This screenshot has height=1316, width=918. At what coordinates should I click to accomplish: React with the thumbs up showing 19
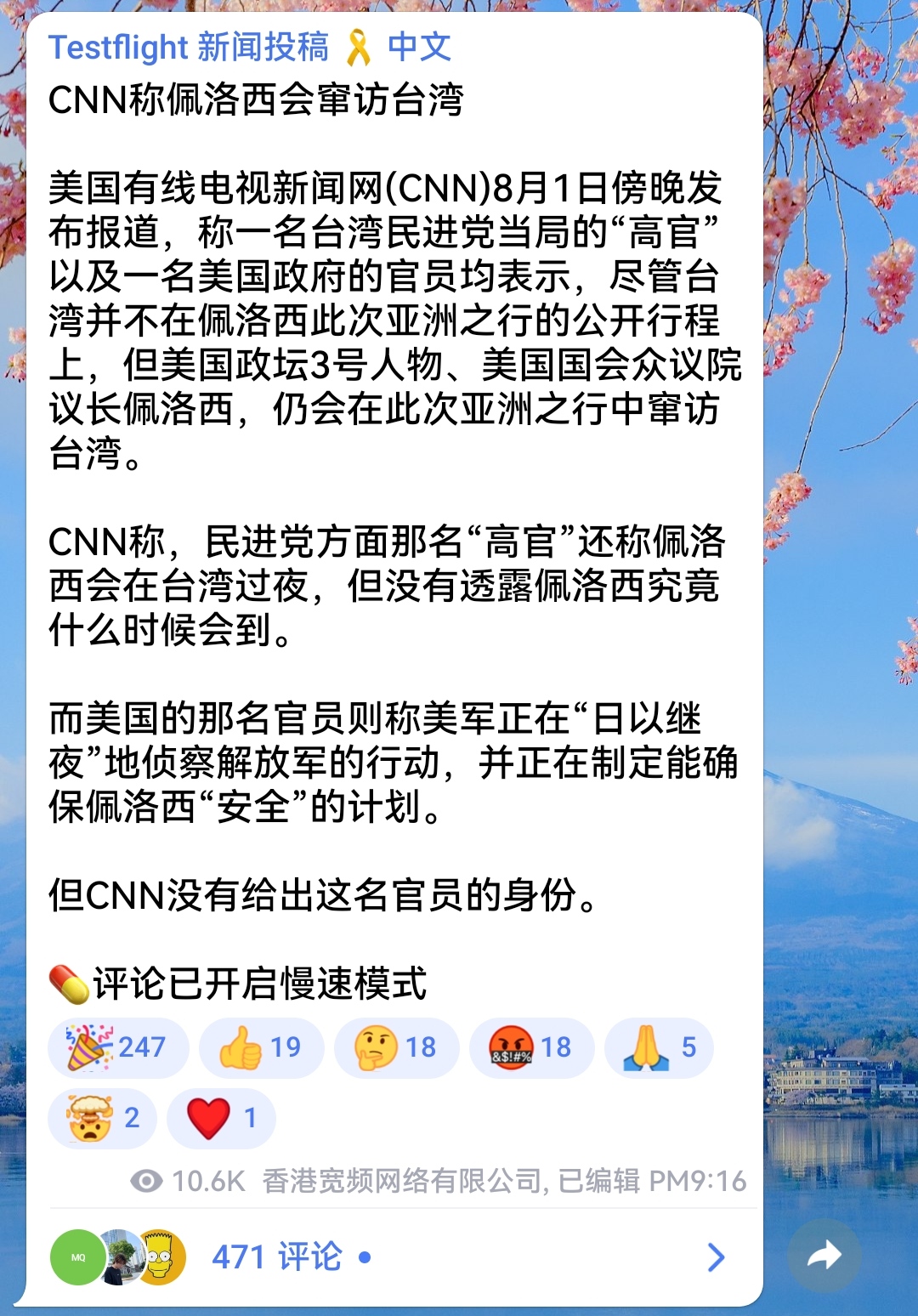point(262,1047)
